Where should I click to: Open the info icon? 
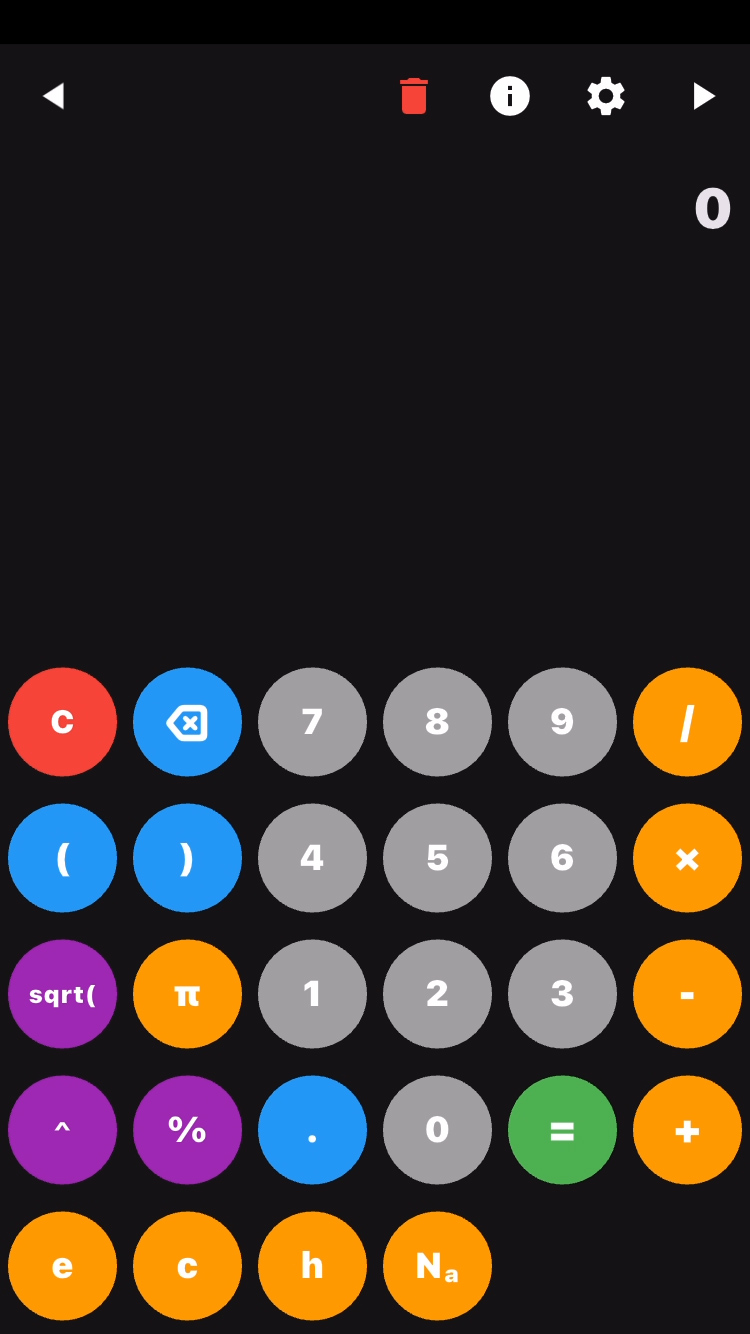pos(510,96)
